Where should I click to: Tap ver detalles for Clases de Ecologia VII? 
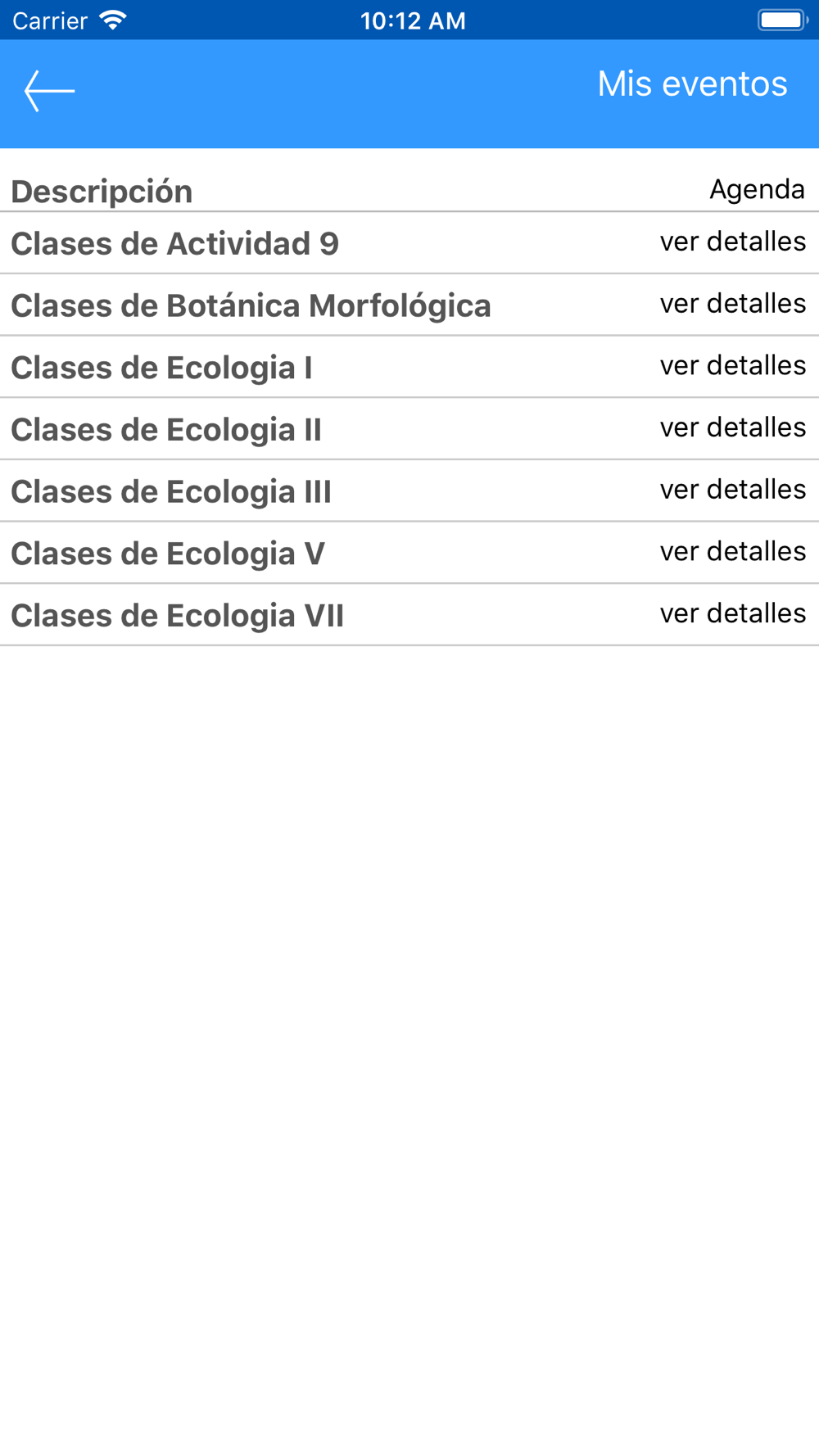pyautogui.click(x=733, y=613)
